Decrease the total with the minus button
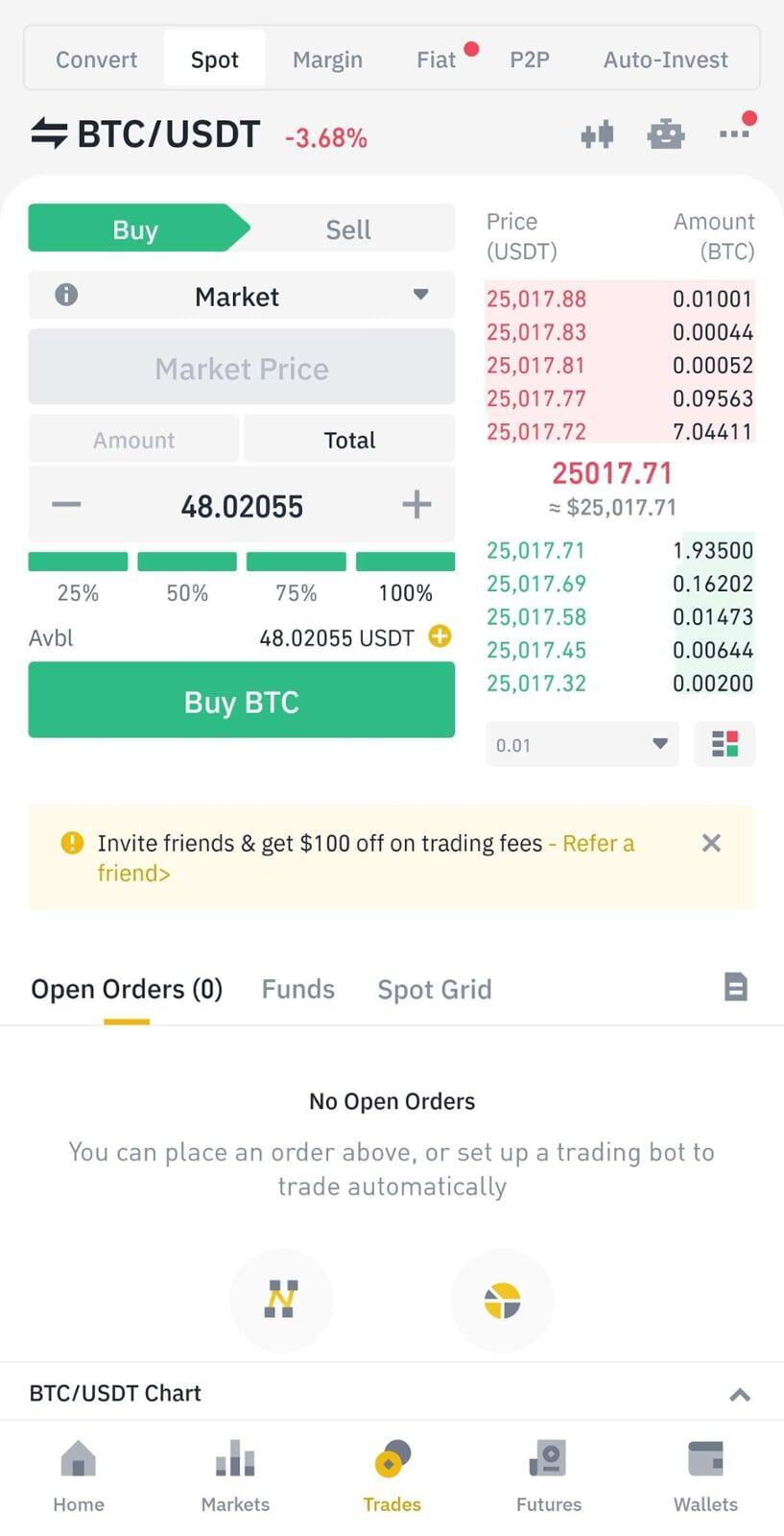This screenshot has width=784, height=1536. point(66,505)
